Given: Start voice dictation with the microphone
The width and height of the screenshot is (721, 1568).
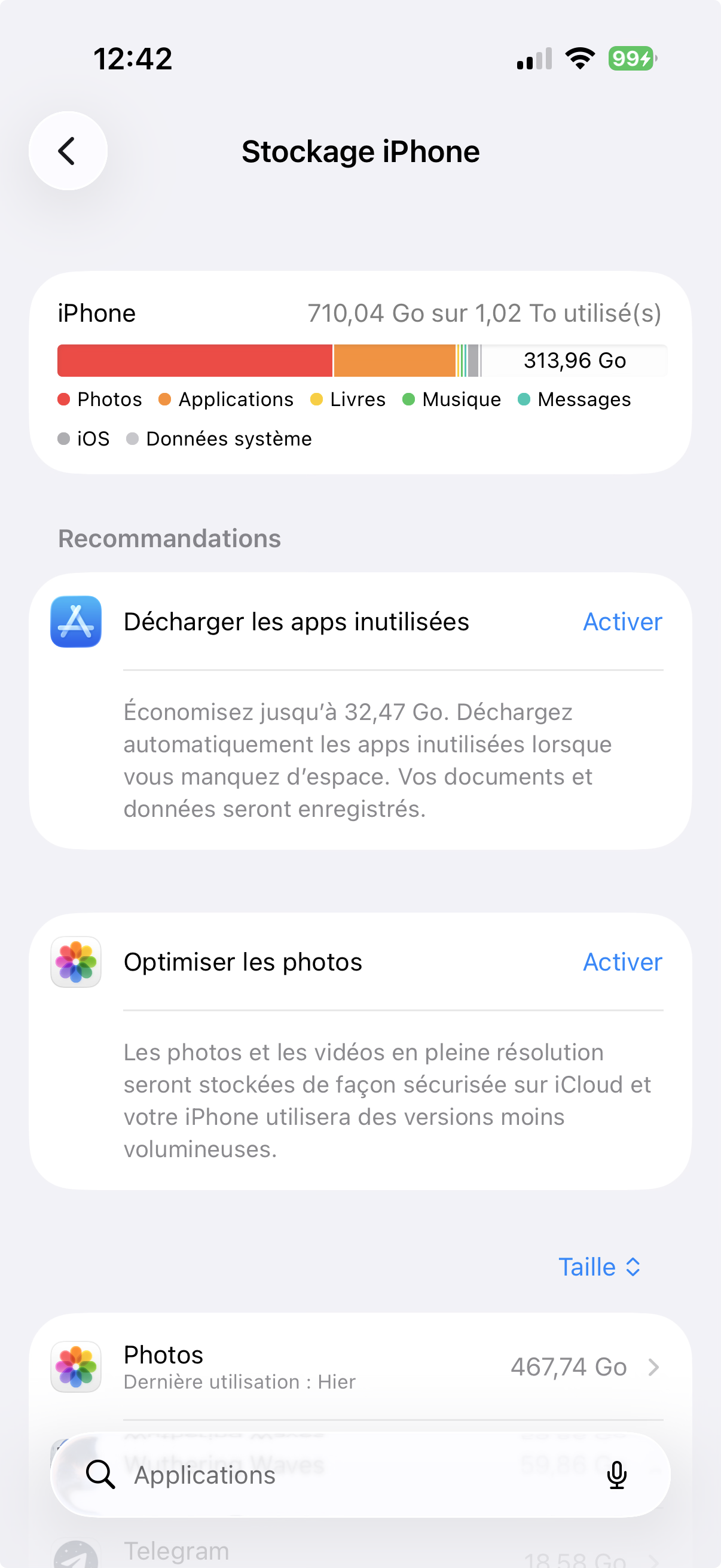Looking at the screenshot, I should point(616,1475).
